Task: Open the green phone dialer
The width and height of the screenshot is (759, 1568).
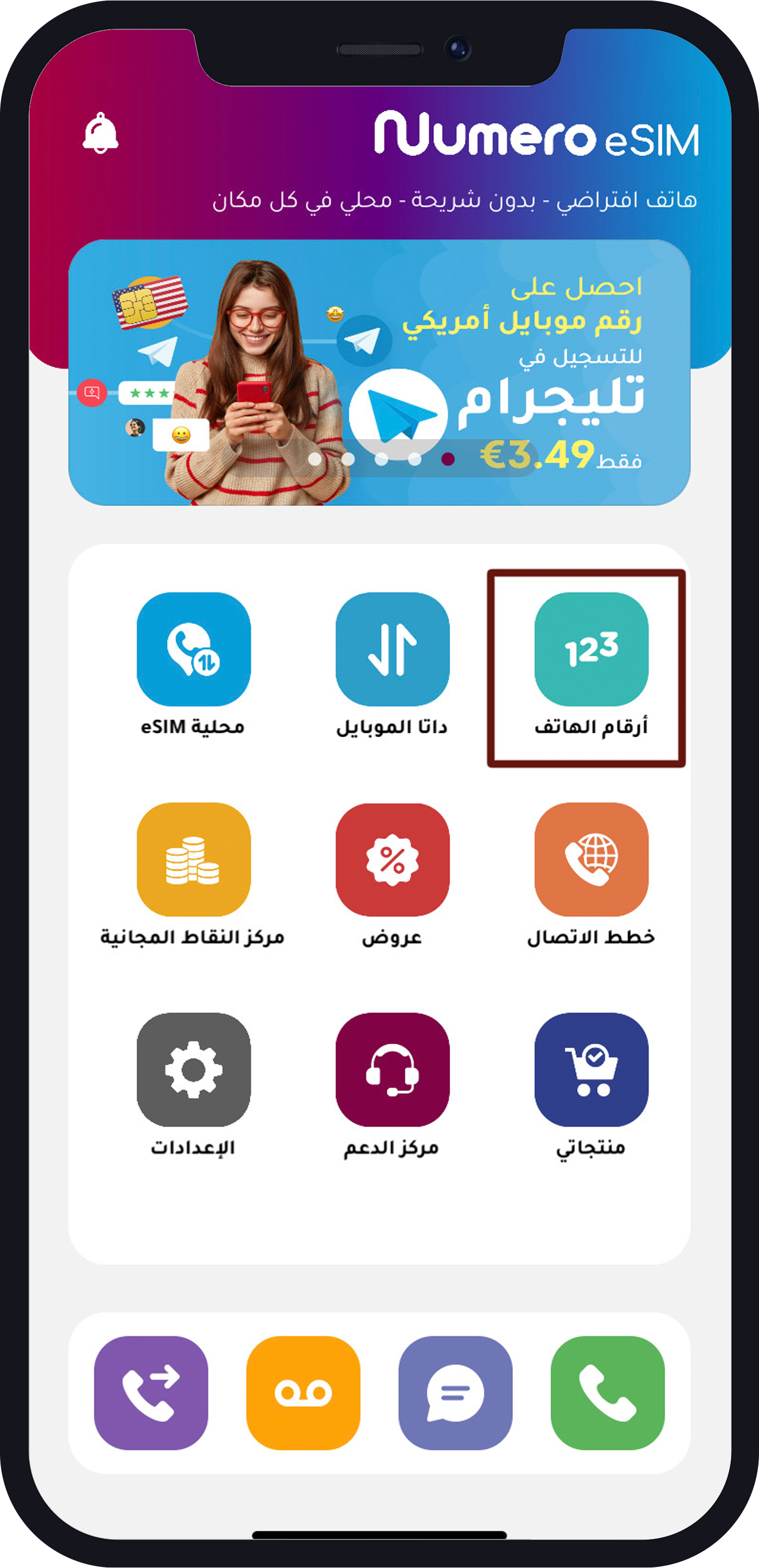Action: coord(607,1393)
